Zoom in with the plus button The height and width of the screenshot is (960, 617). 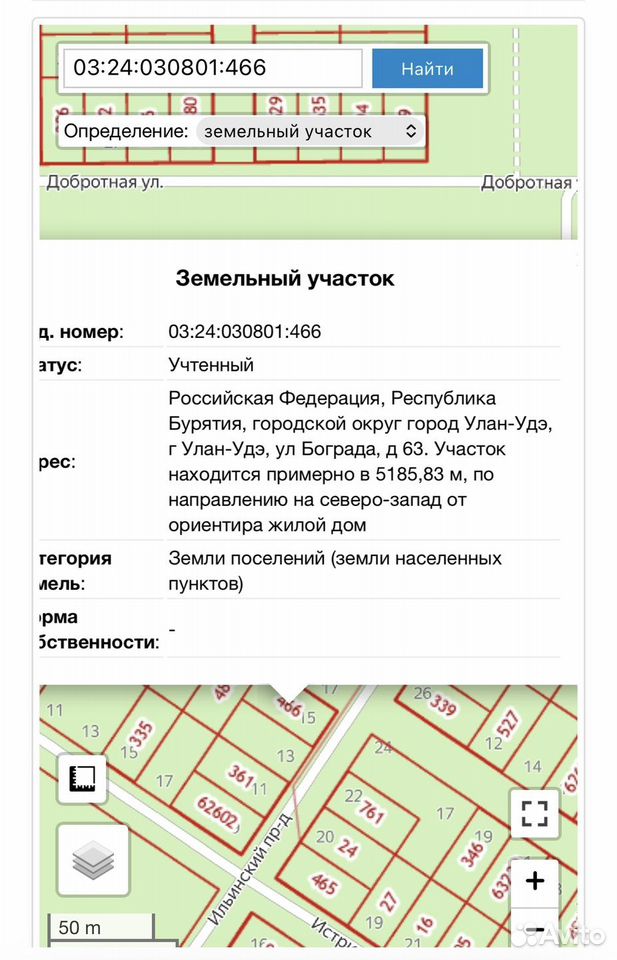click(534, 882)
